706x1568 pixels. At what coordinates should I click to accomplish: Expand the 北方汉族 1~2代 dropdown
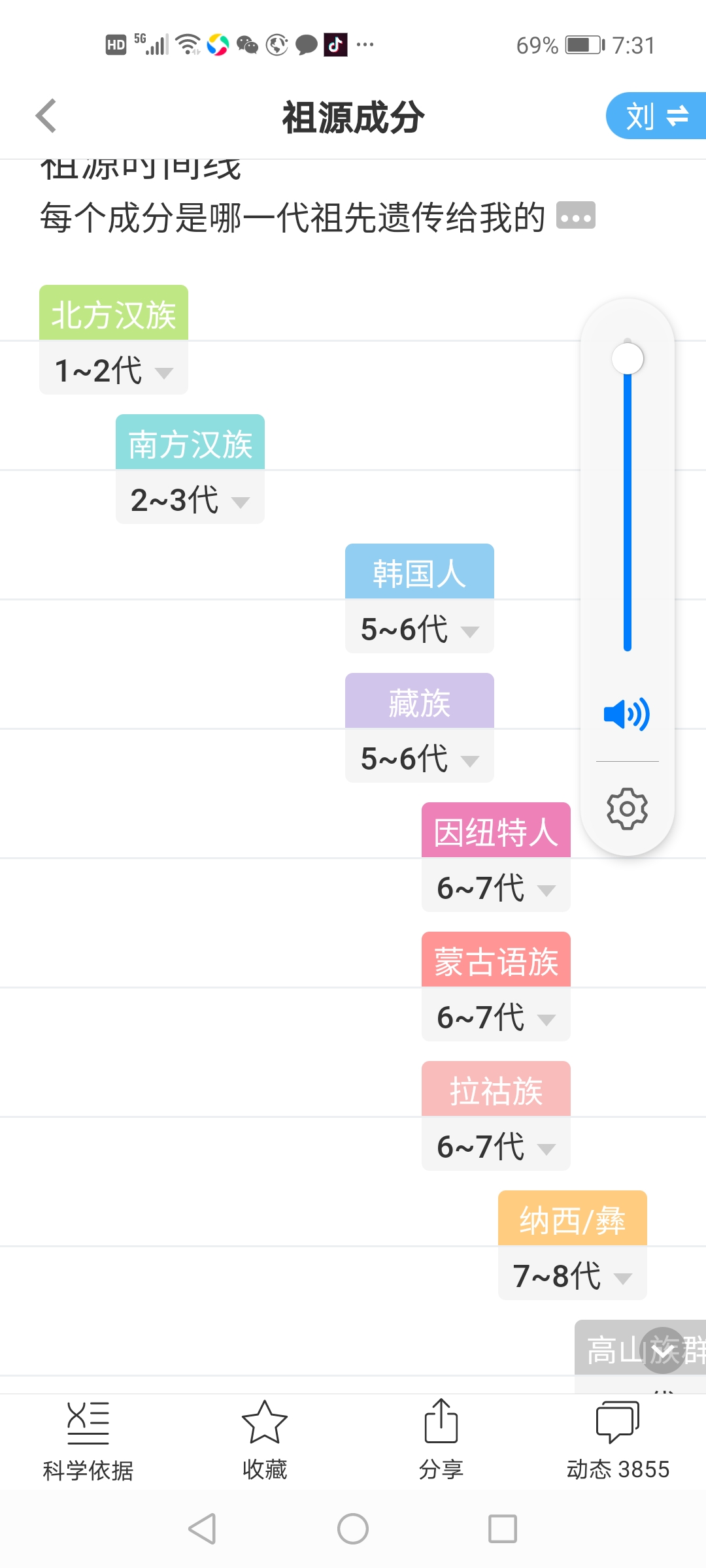[114, 370]
